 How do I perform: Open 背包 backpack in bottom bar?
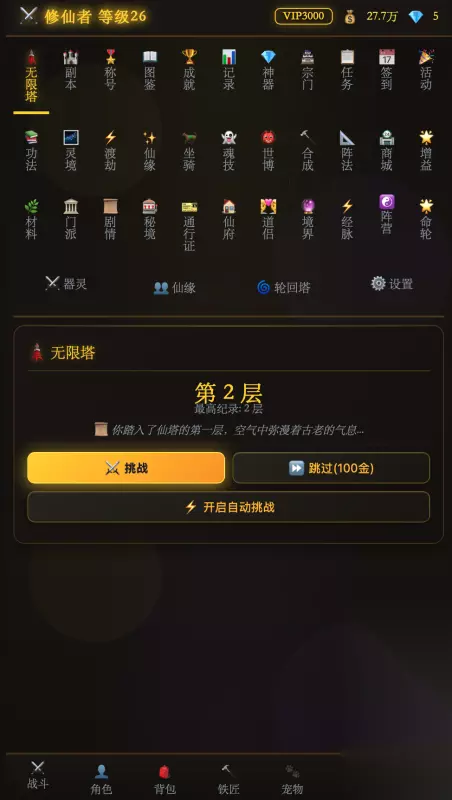point(165,780)
